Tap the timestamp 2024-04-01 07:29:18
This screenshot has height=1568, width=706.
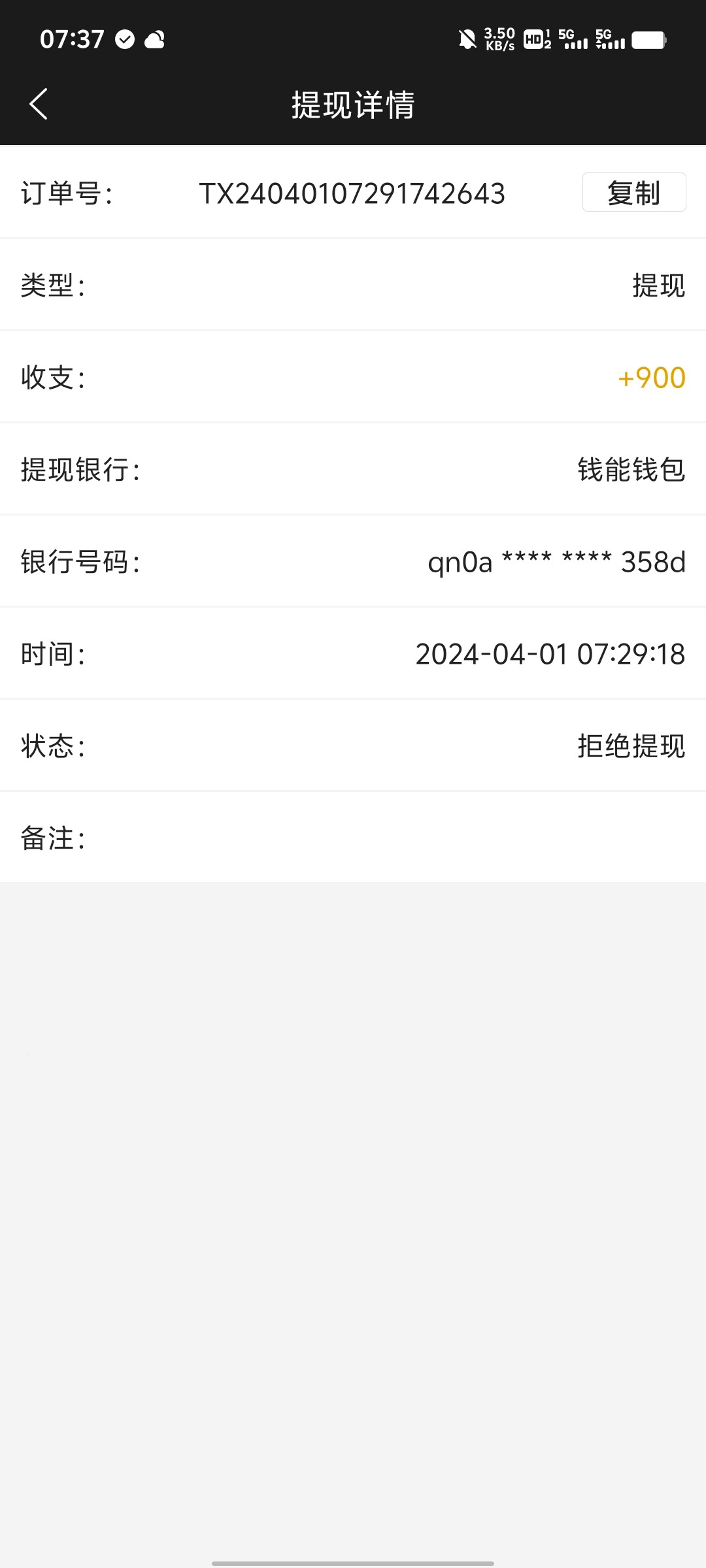click(550, 653)
